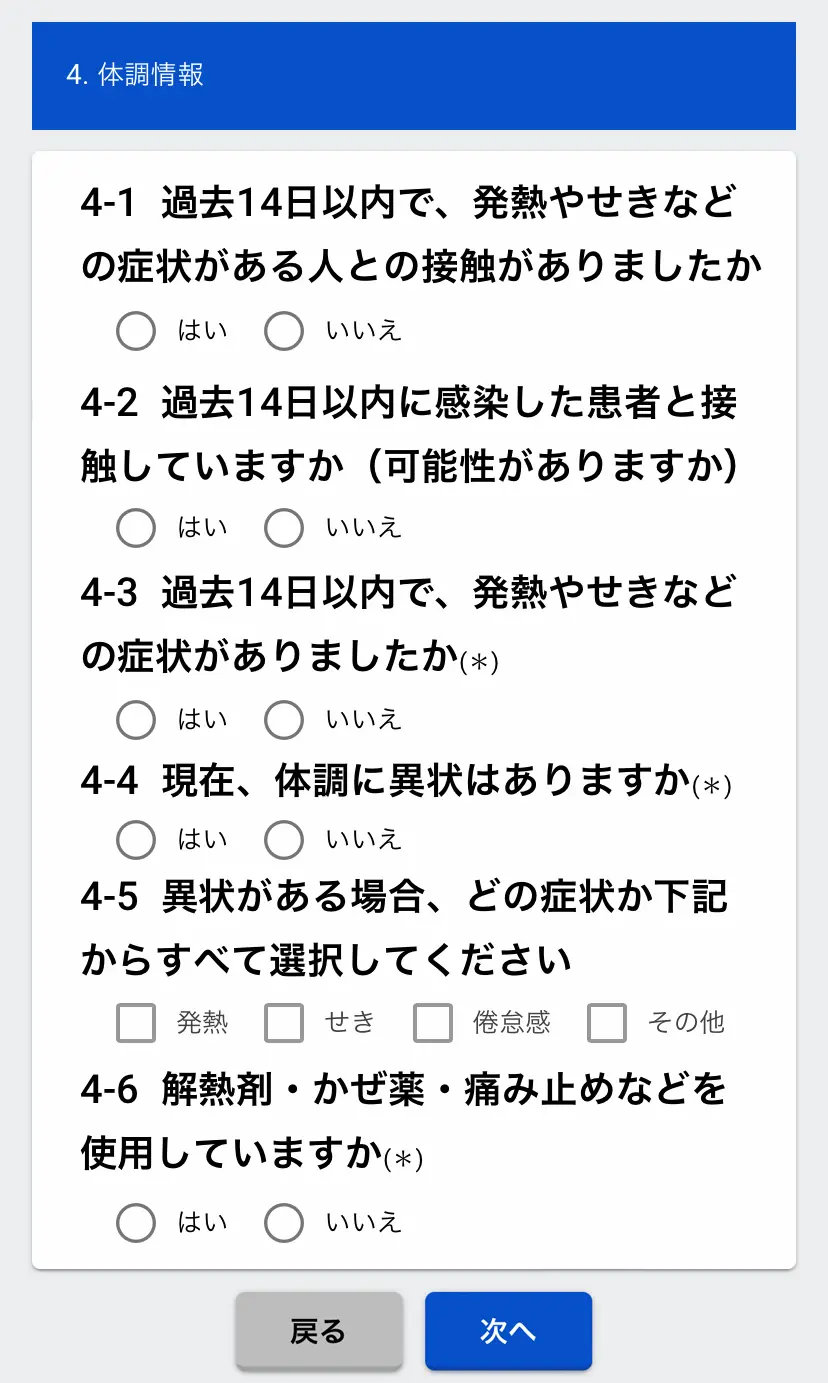Viewport: 828px width, 1383px height.
Task: Pick いいえ for question 4-4
Action: [x=284, y=840]
